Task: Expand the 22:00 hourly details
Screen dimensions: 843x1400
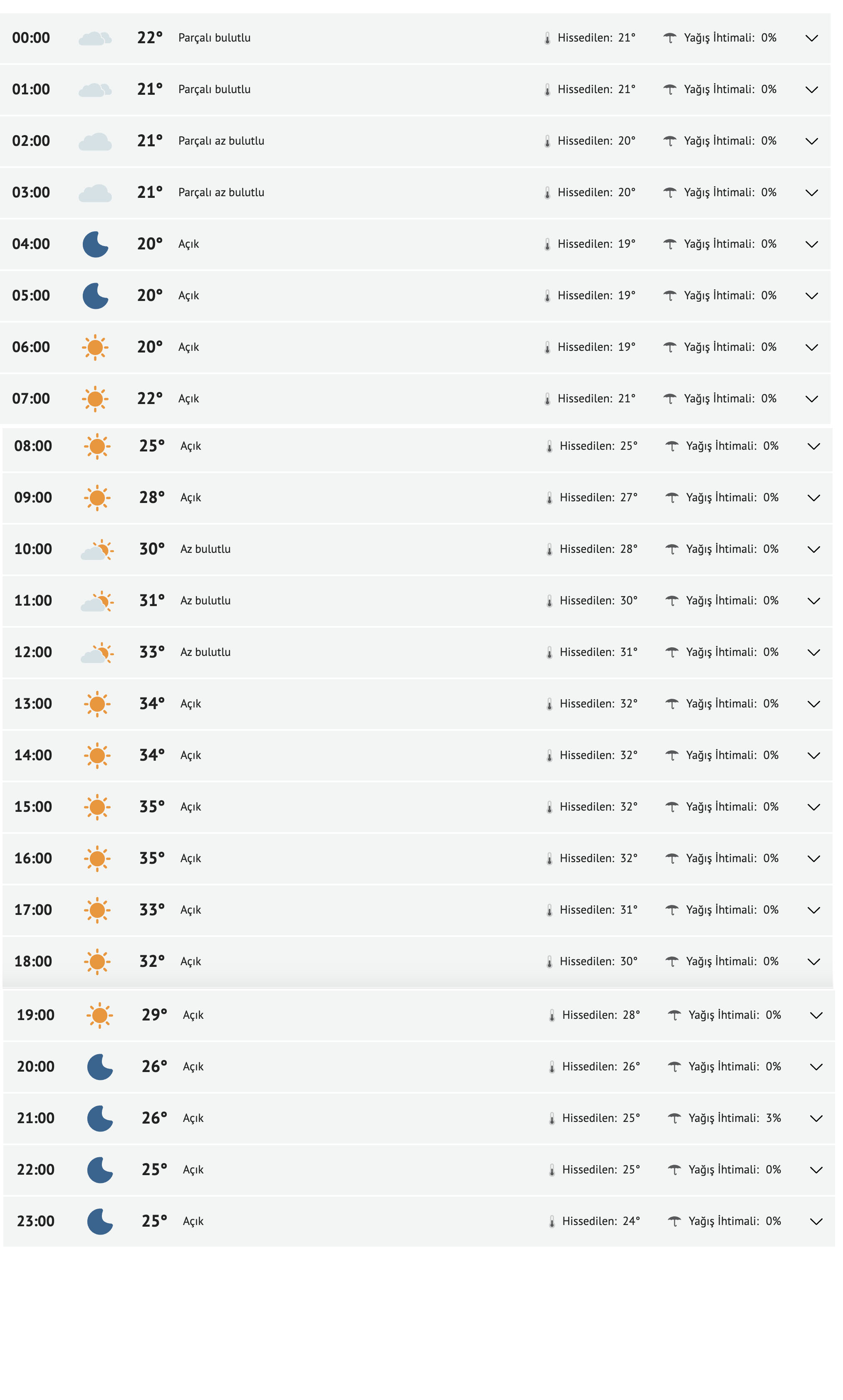Action: [816, 1169]
